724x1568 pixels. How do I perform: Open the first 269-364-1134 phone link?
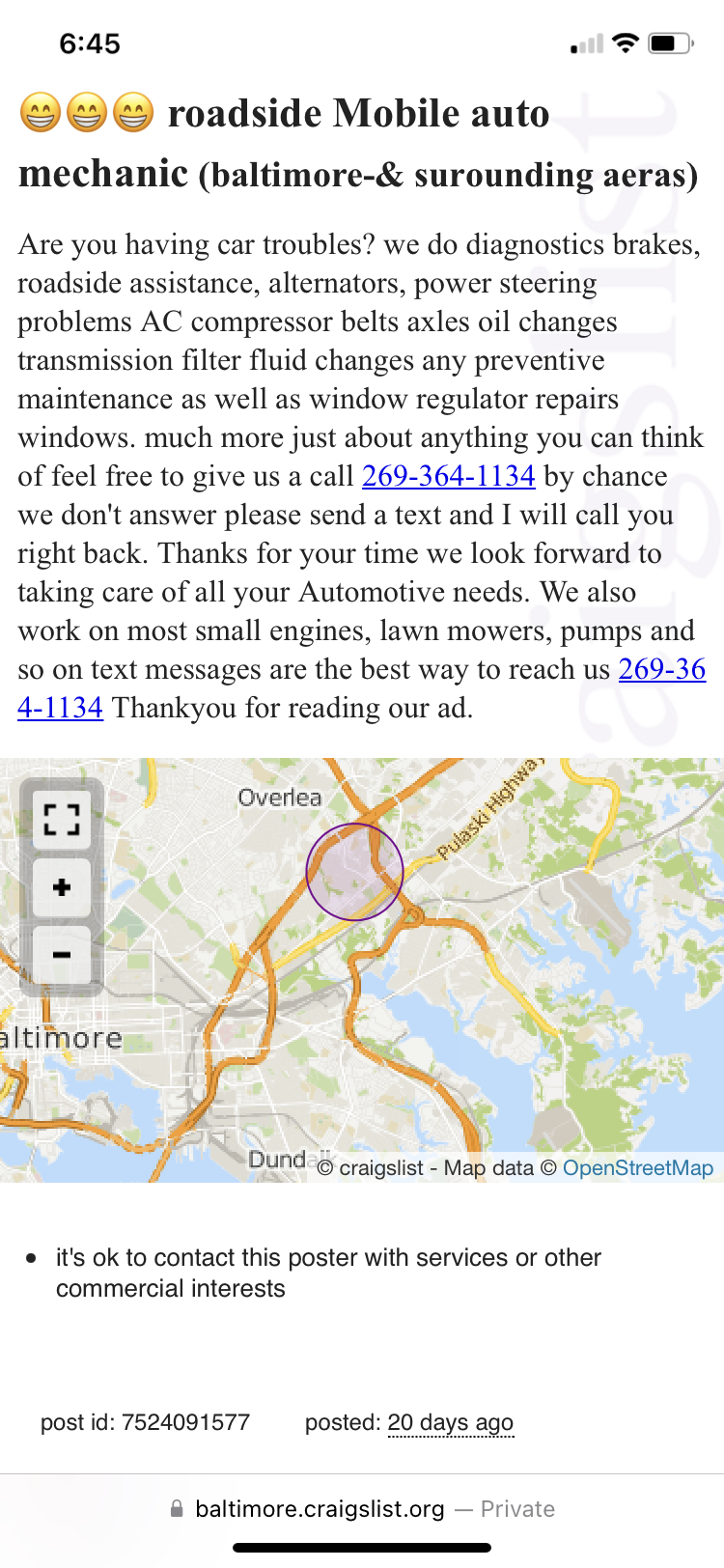click(x=448, y=476)
